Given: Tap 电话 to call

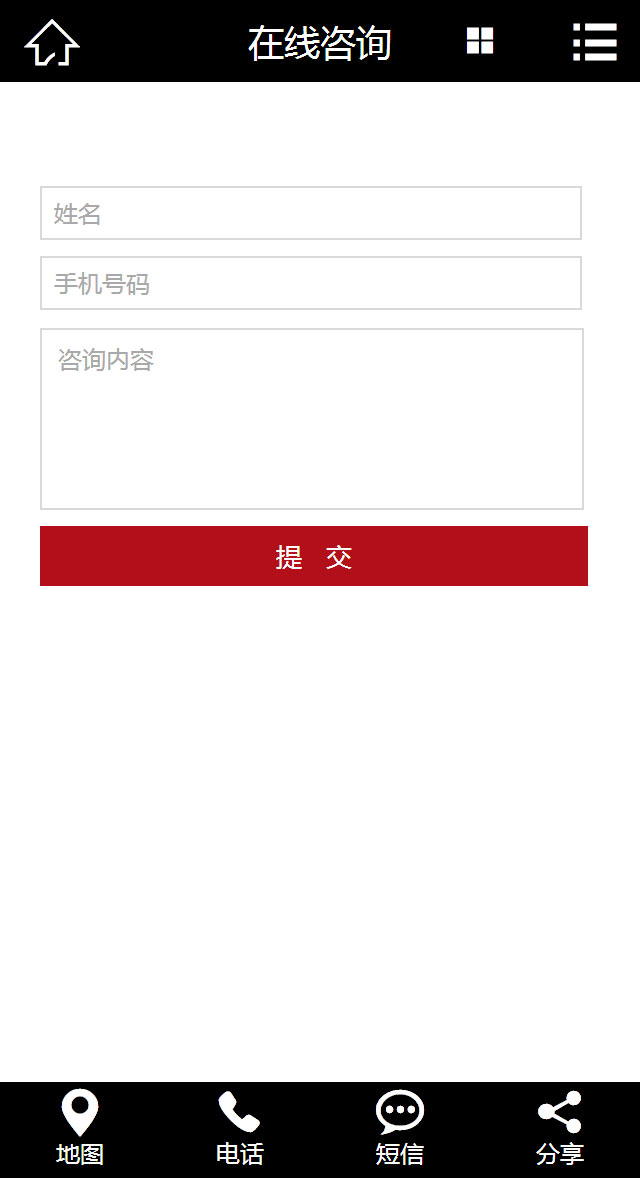Looking at the screenshot, I should (x=240, y=1129).
